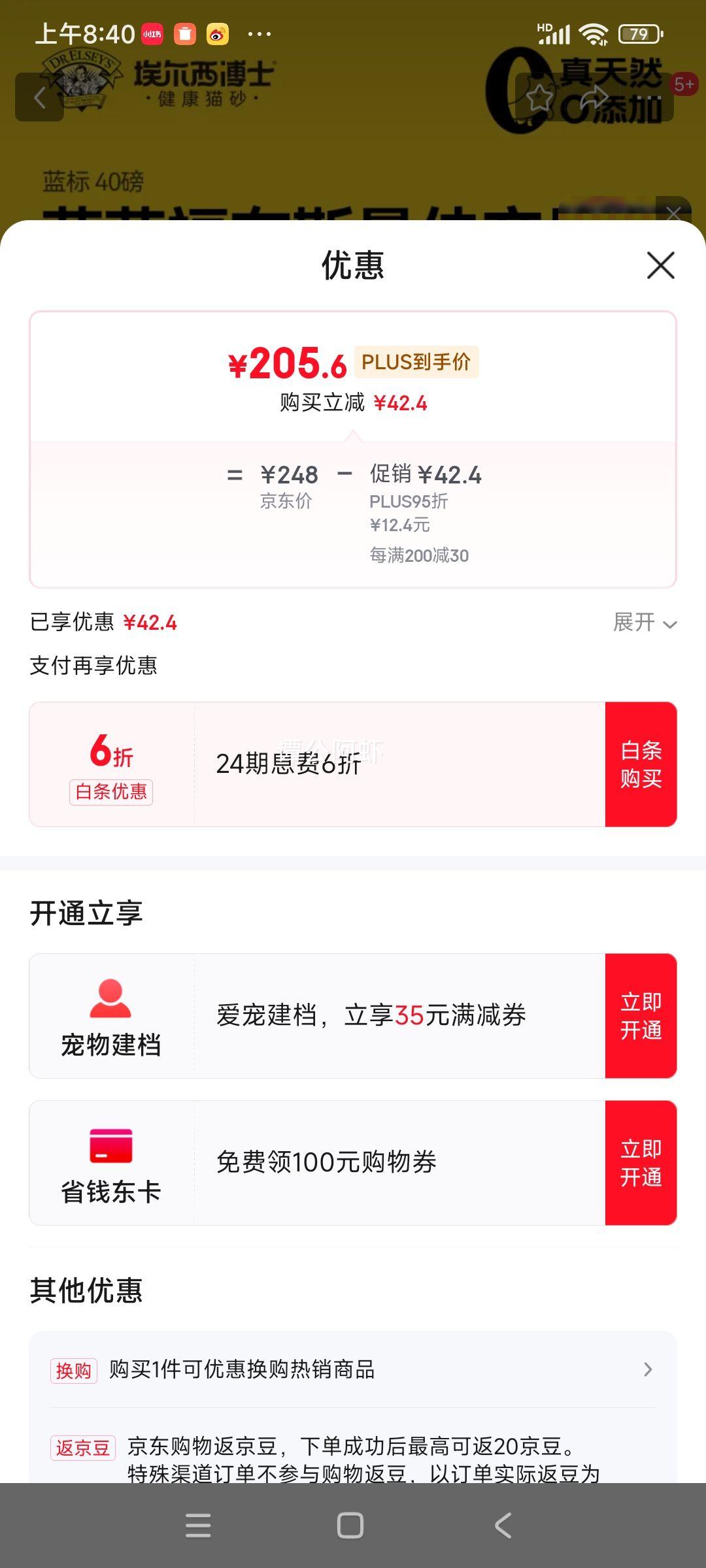Screen dimensions: 706x1568
Task: Open the 换购 hot-selling products offer
Action: (x=353, y=1369)
